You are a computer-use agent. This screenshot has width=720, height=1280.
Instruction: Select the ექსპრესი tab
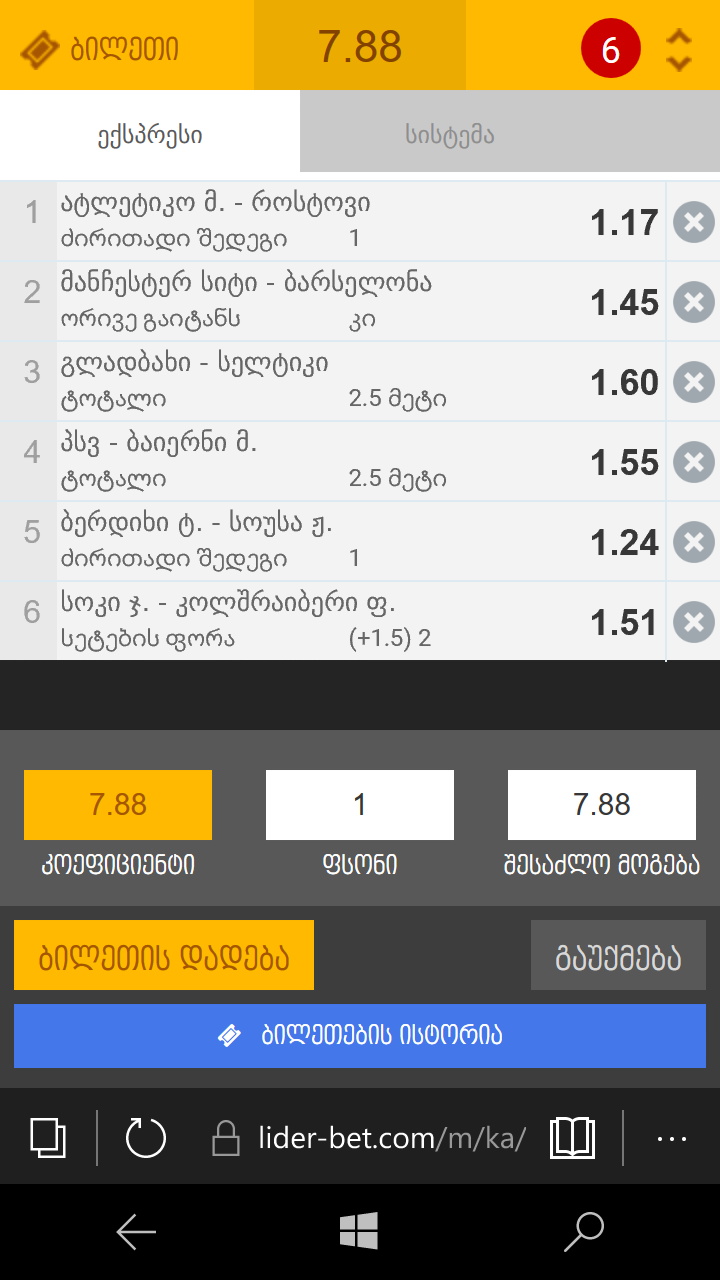150,135
